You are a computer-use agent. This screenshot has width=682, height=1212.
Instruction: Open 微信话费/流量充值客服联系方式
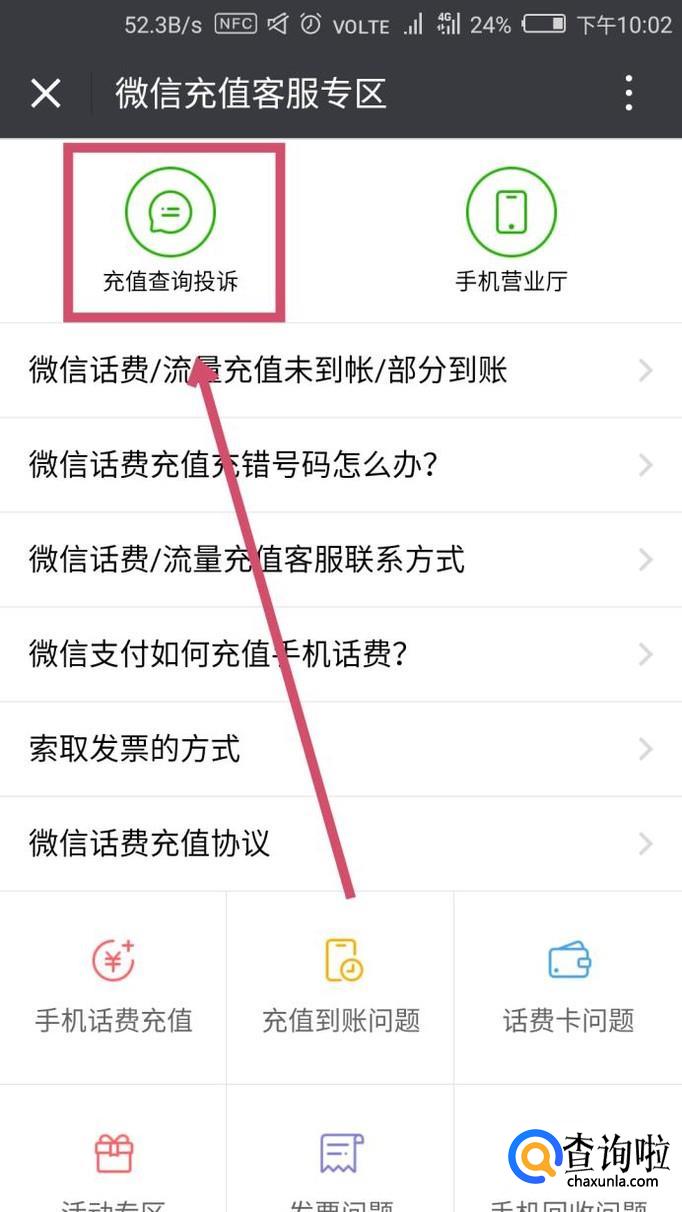(340, 560)
